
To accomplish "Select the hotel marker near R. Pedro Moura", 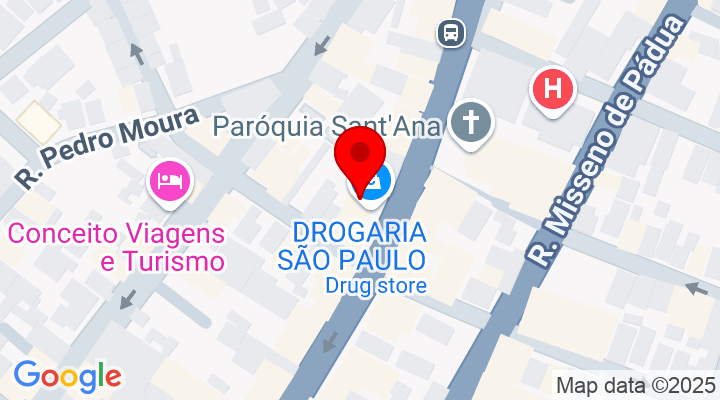I will [x=170, y=181].
